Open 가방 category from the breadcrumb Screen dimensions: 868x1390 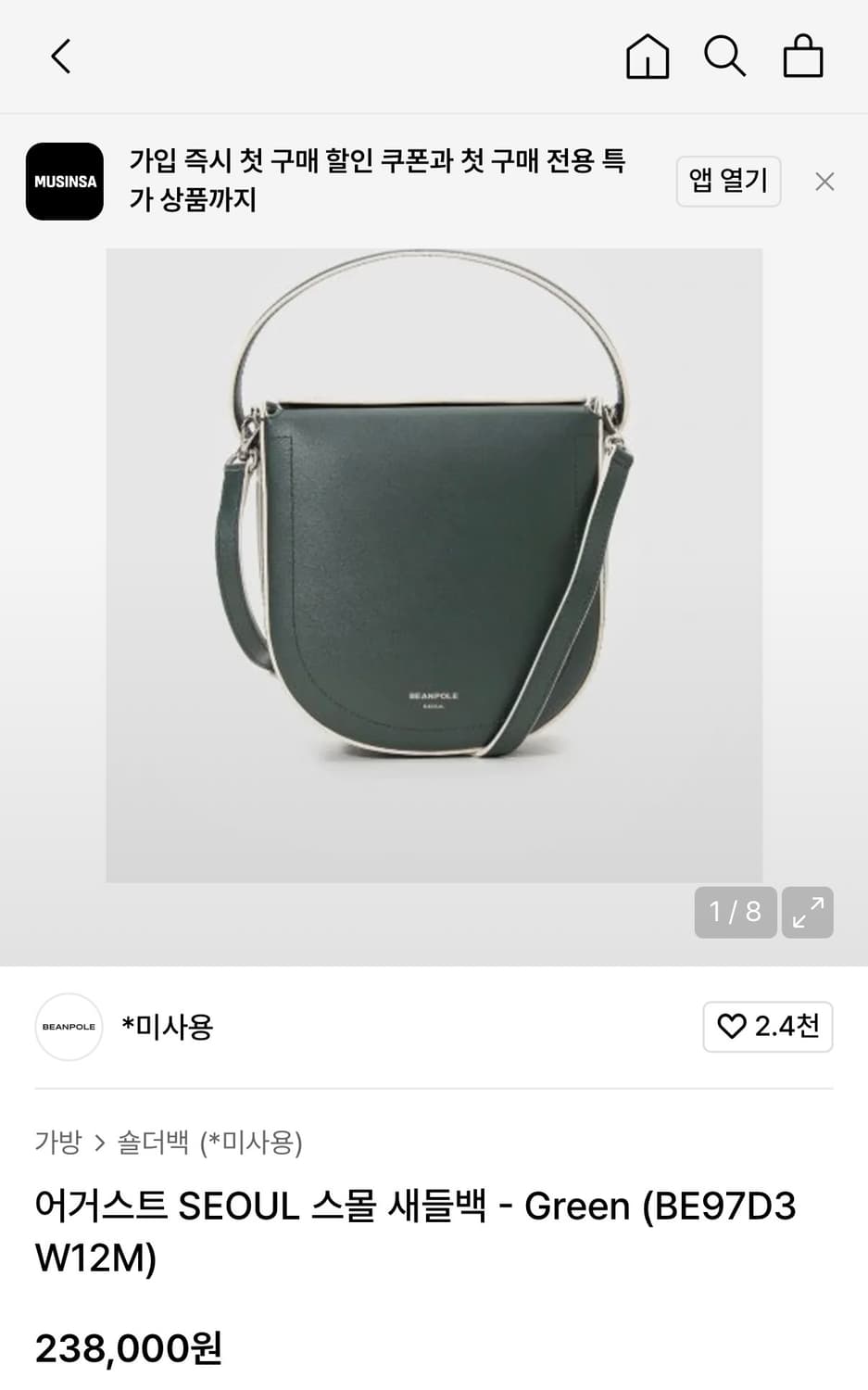pos(57,1144)
